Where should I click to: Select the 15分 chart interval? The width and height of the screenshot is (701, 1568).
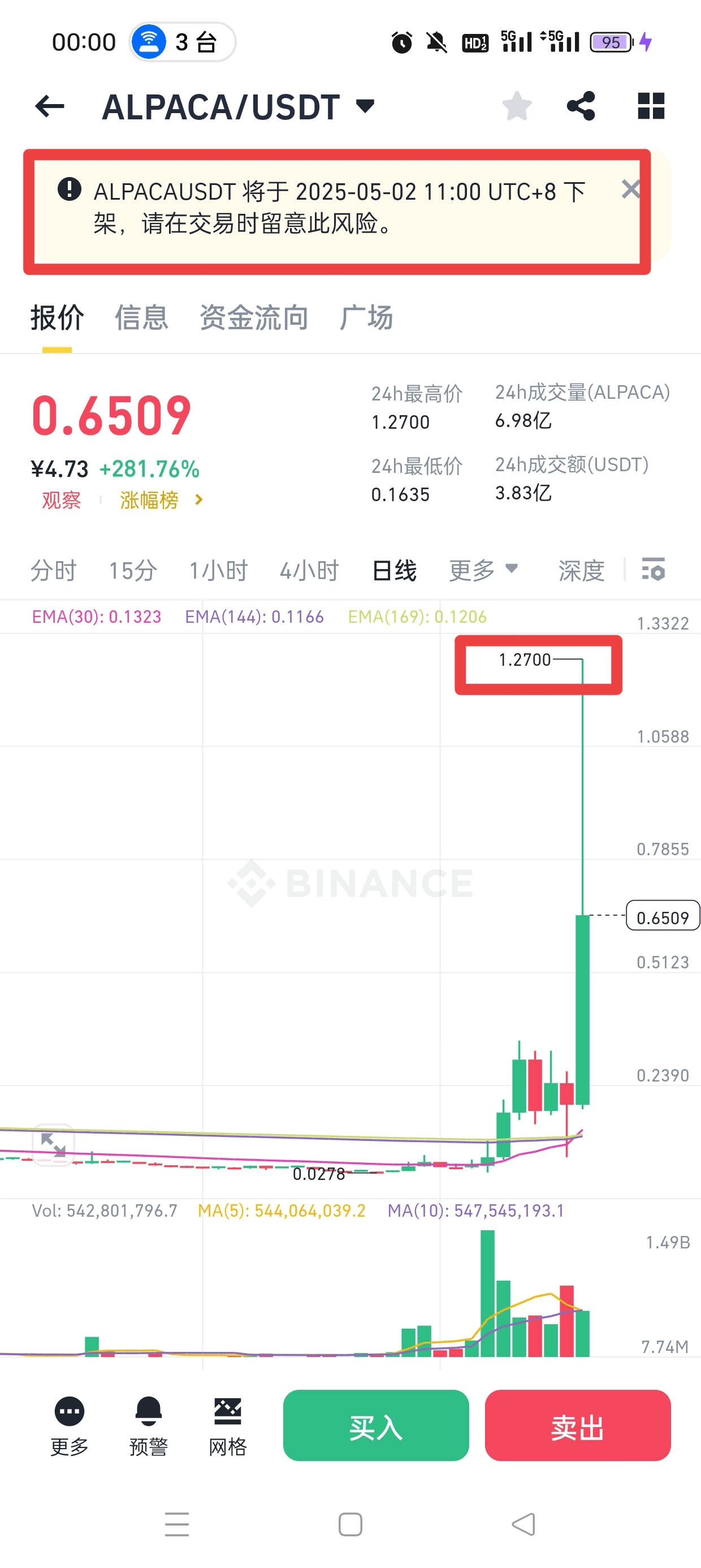133,570
